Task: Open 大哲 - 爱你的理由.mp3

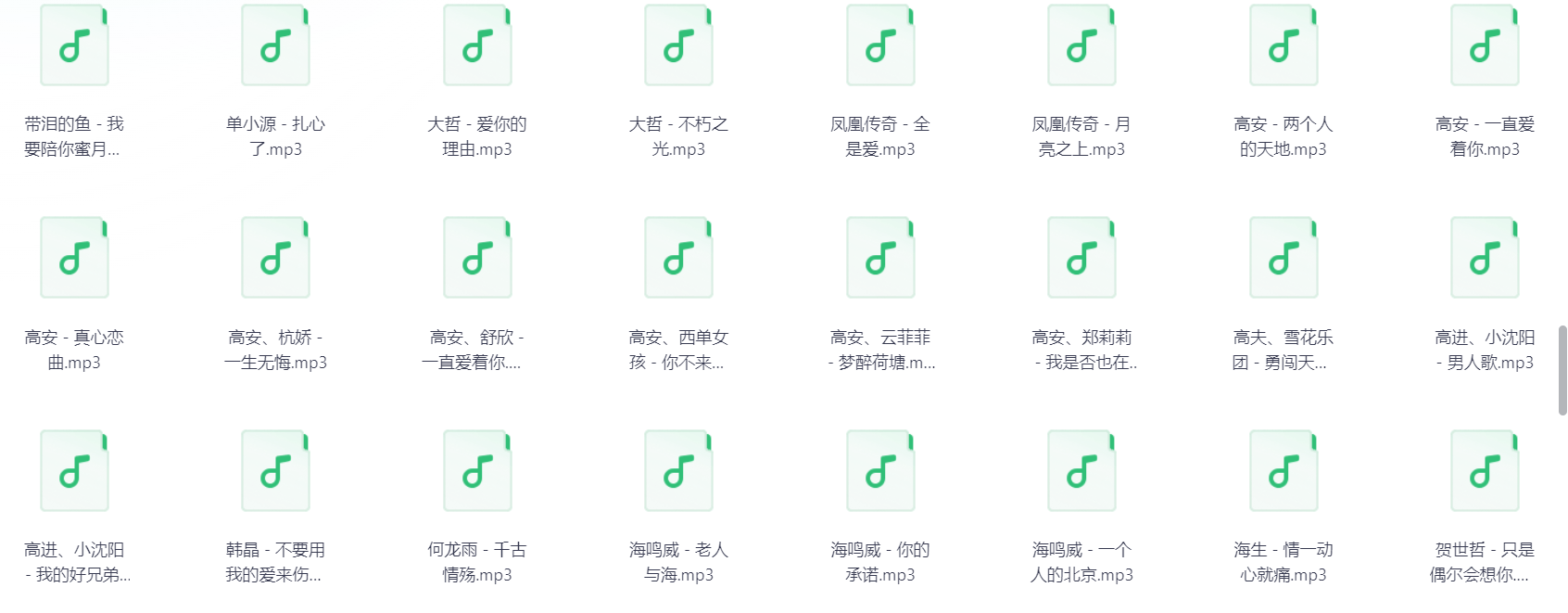Action: 477,46
